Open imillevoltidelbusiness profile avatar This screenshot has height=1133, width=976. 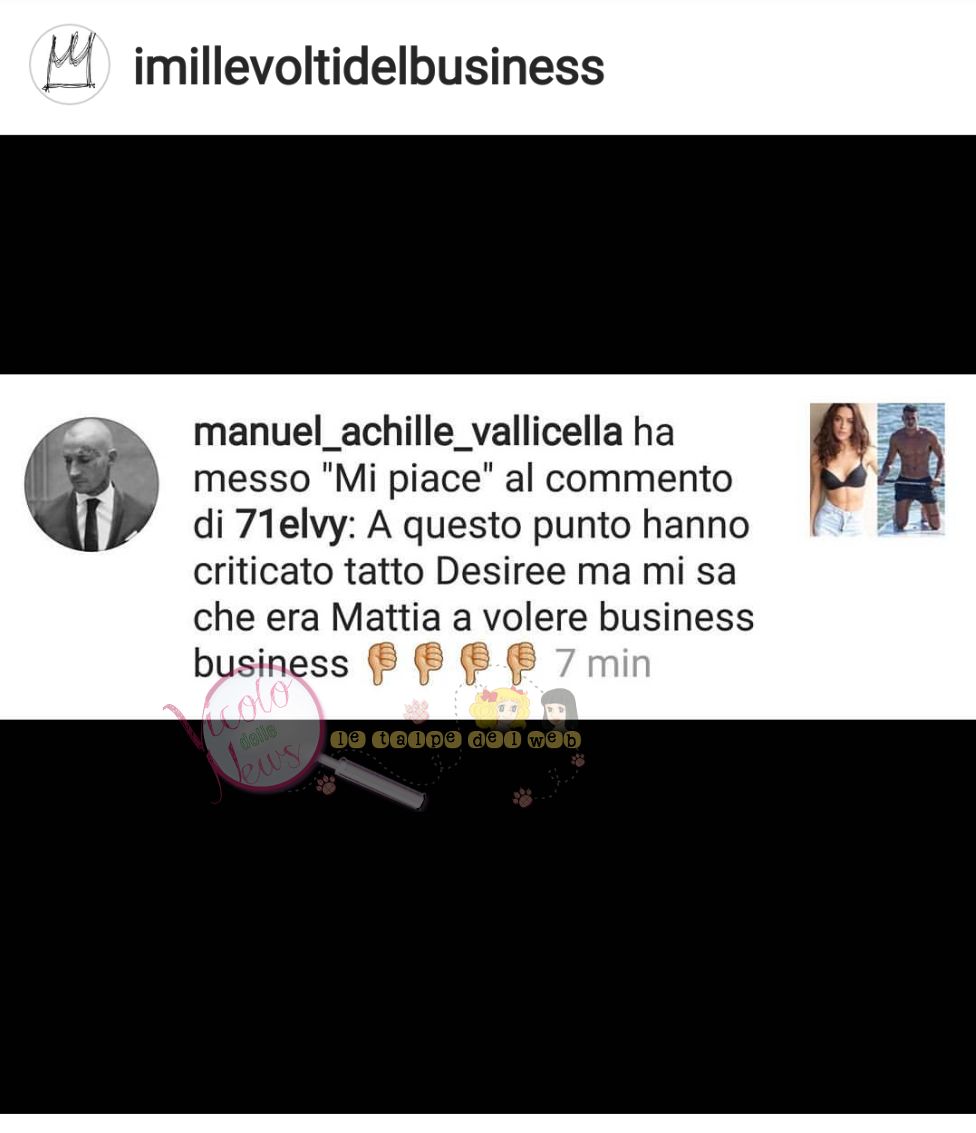(x=69, y=65)
